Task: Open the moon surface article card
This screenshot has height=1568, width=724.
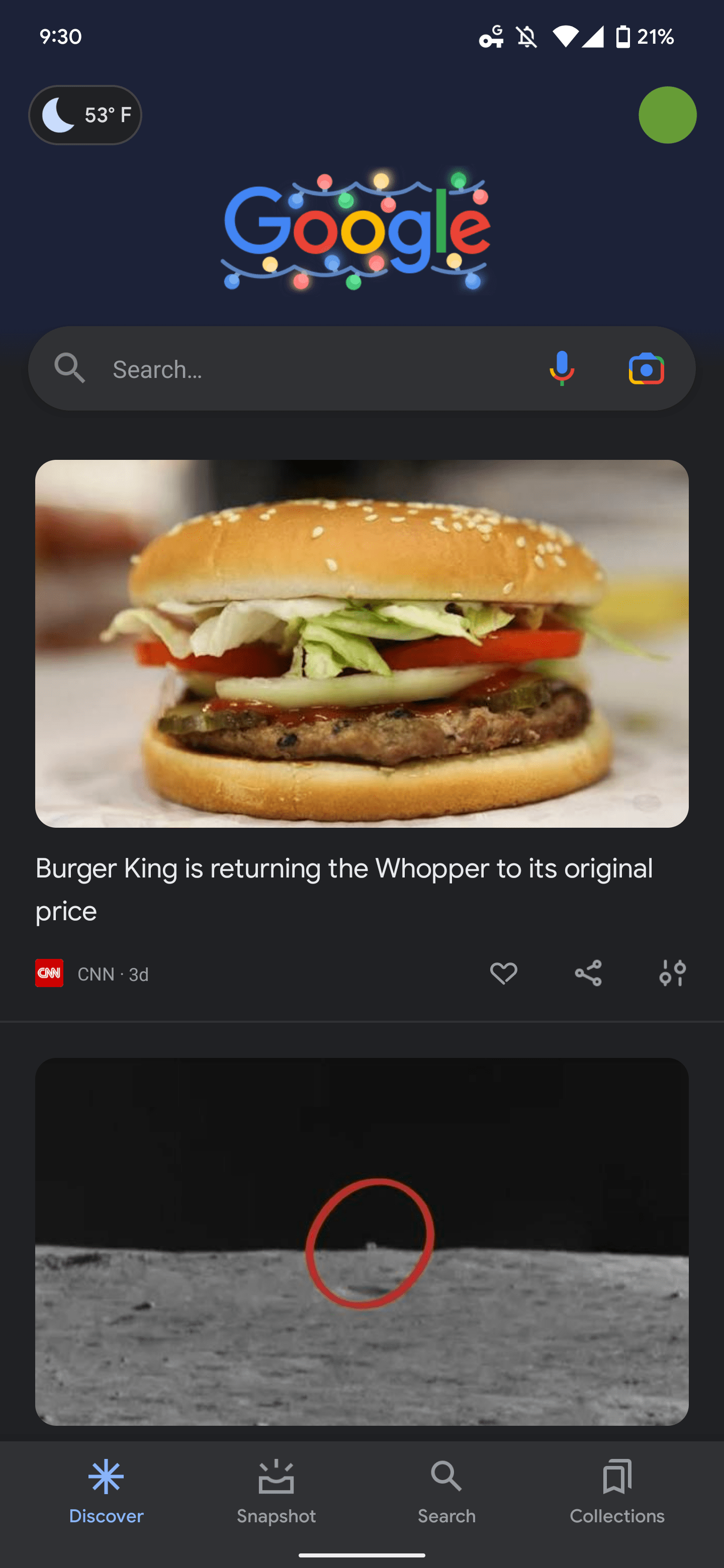Action: click(x=361, y=1242)
